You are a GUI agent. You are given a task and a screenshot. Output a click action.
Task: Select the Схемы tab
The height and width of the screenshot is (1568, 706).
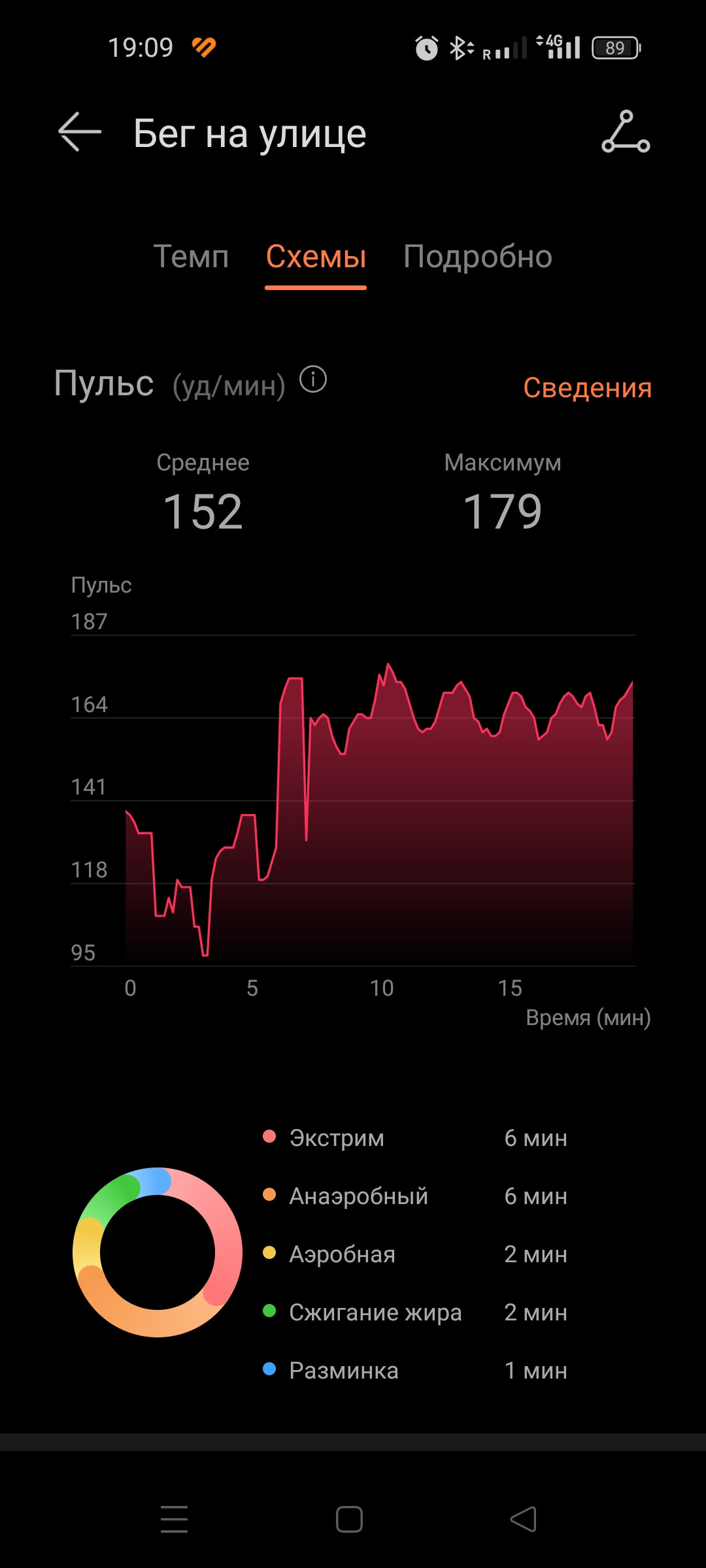(316, 257)
